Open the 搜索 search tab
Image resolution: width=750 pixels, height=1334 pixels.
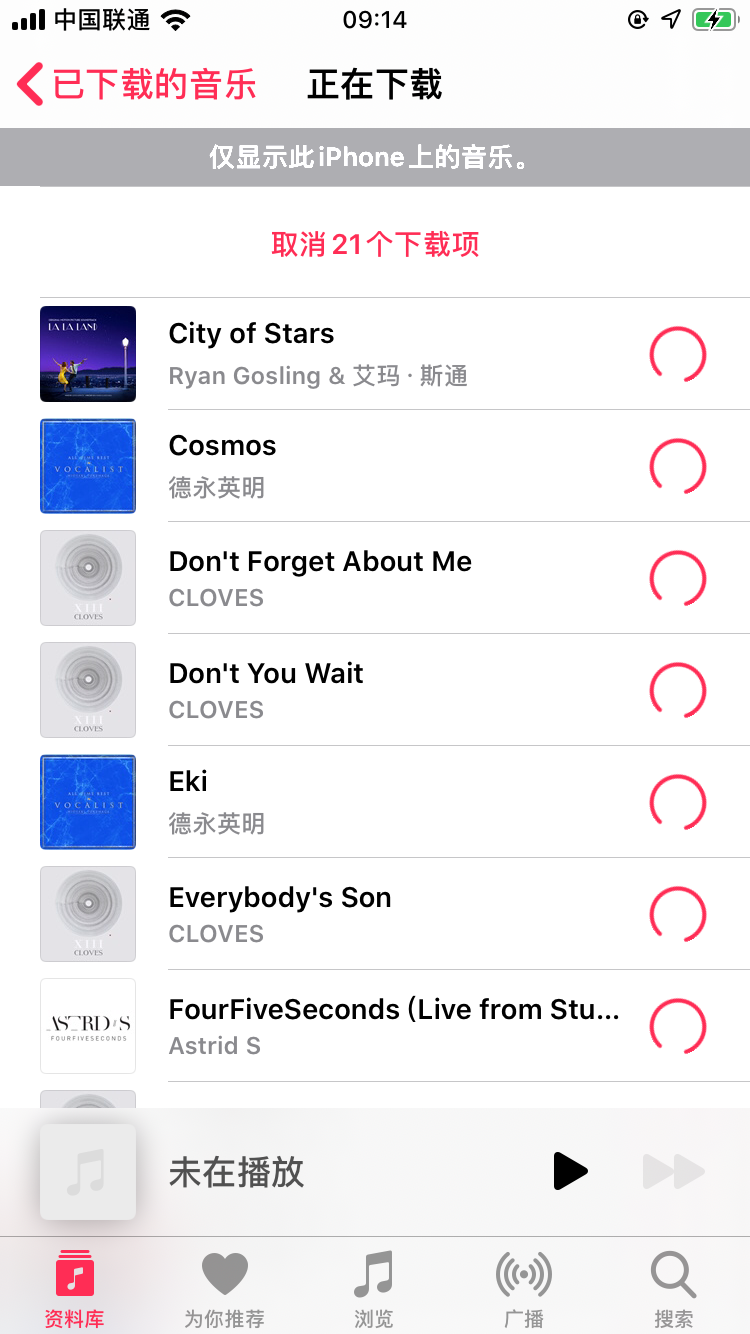coord(673,1288)
